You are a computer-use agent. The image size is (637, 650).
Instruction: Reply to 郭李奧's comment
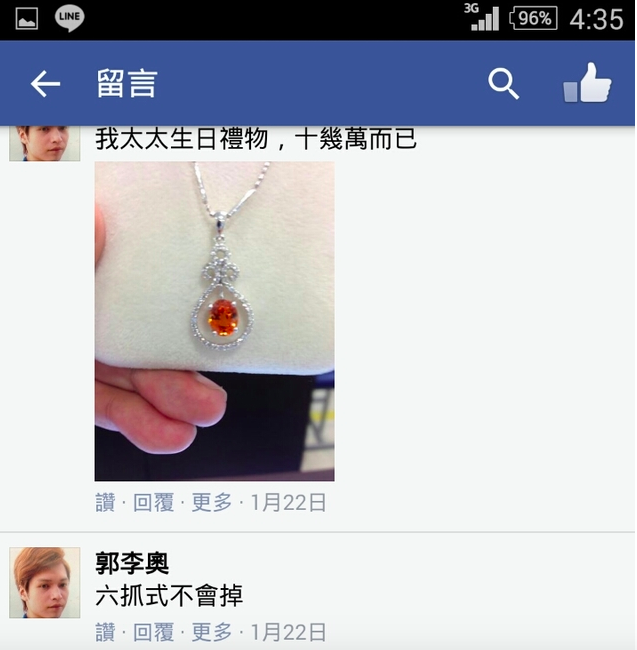(x=153, y=632)
